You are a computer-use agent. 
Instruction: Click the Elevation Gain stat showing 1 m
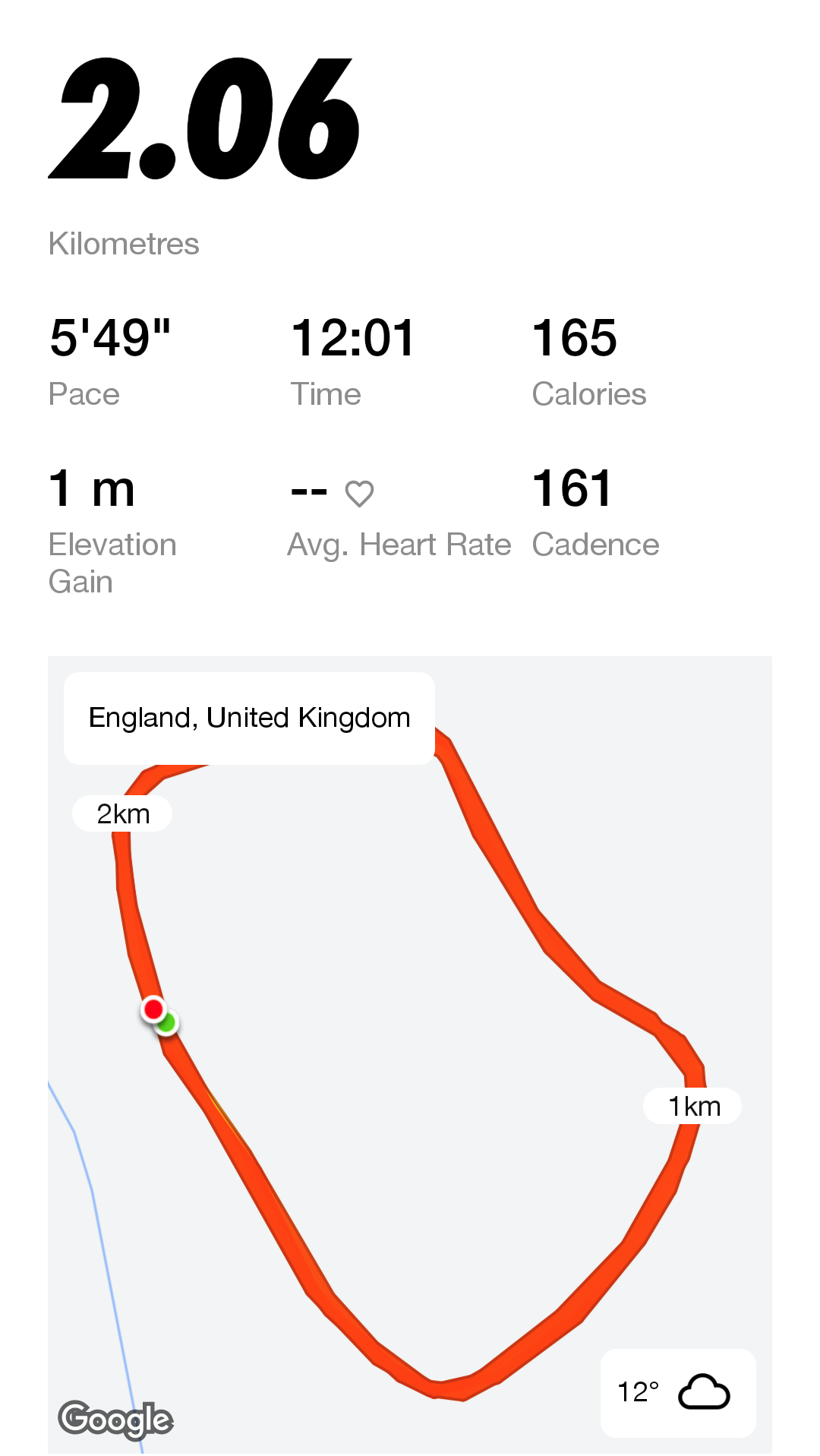(91, 488)
